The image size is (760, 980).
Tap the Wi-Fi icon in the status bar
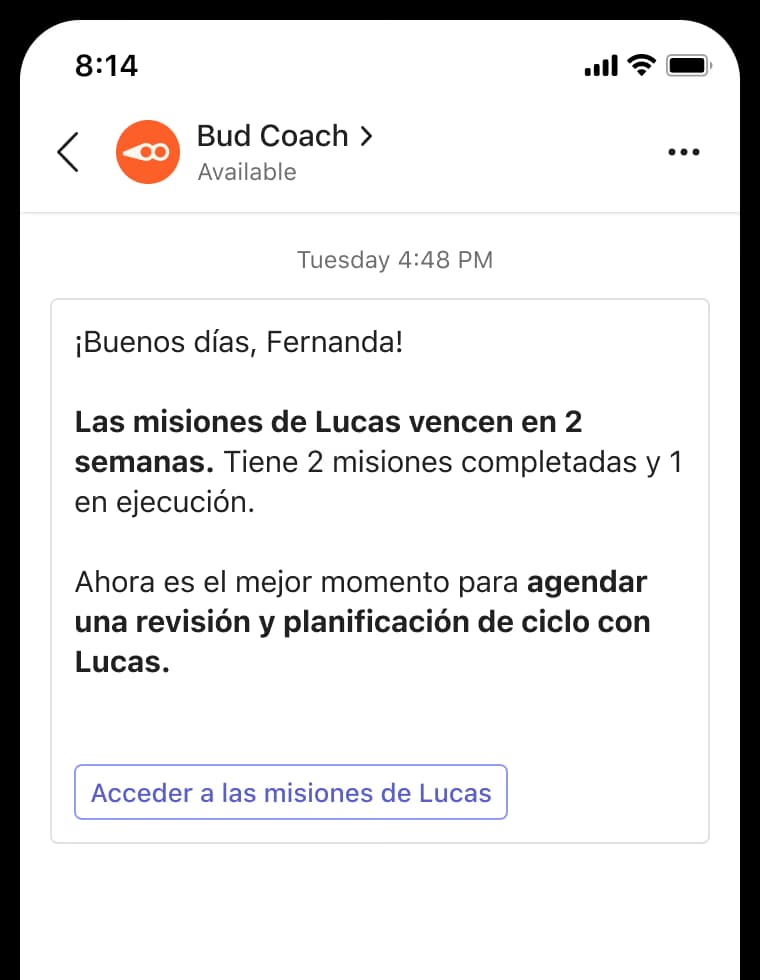tap(640, 64)
